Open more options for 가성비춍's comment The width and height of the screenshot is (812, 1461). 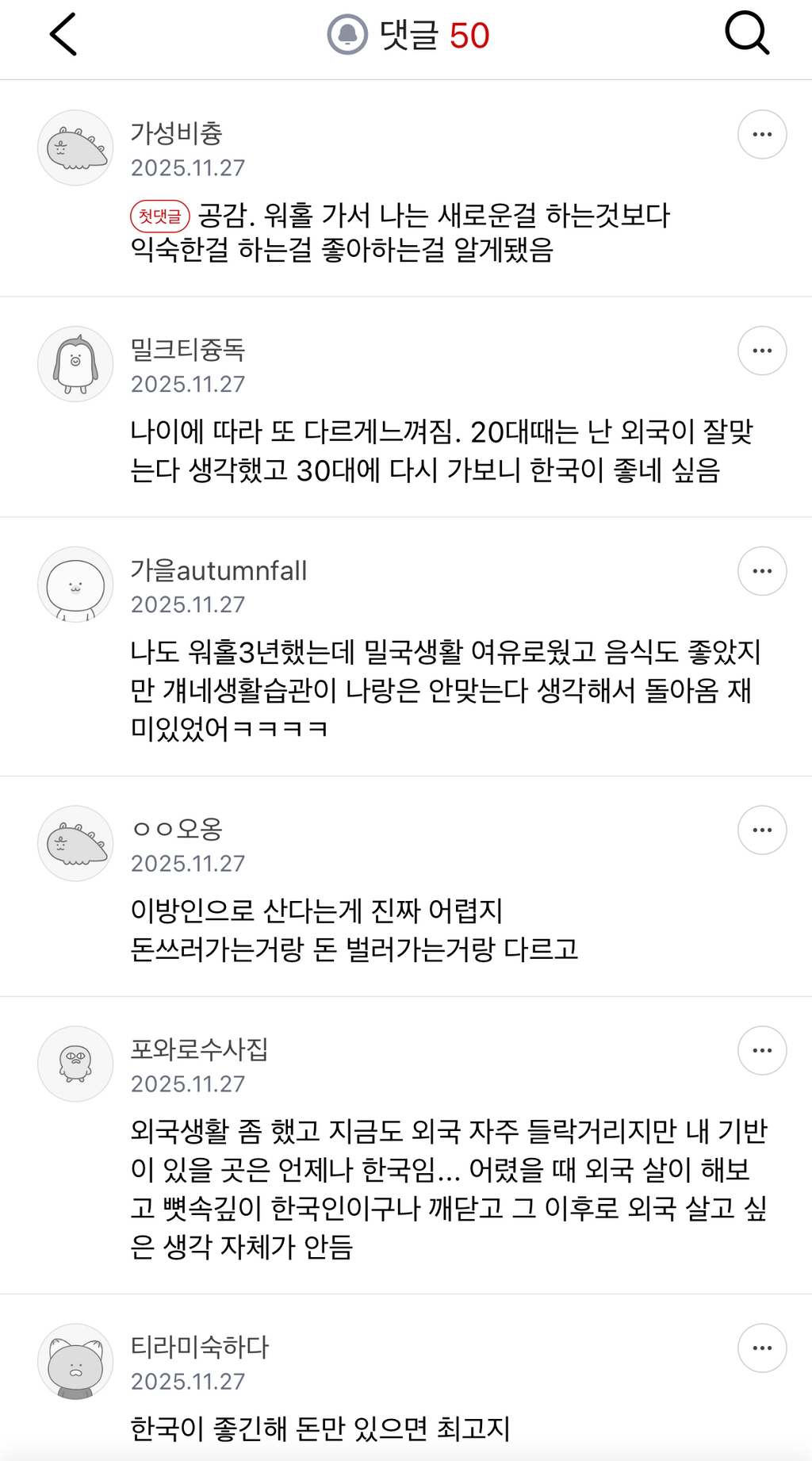[762, 134]
